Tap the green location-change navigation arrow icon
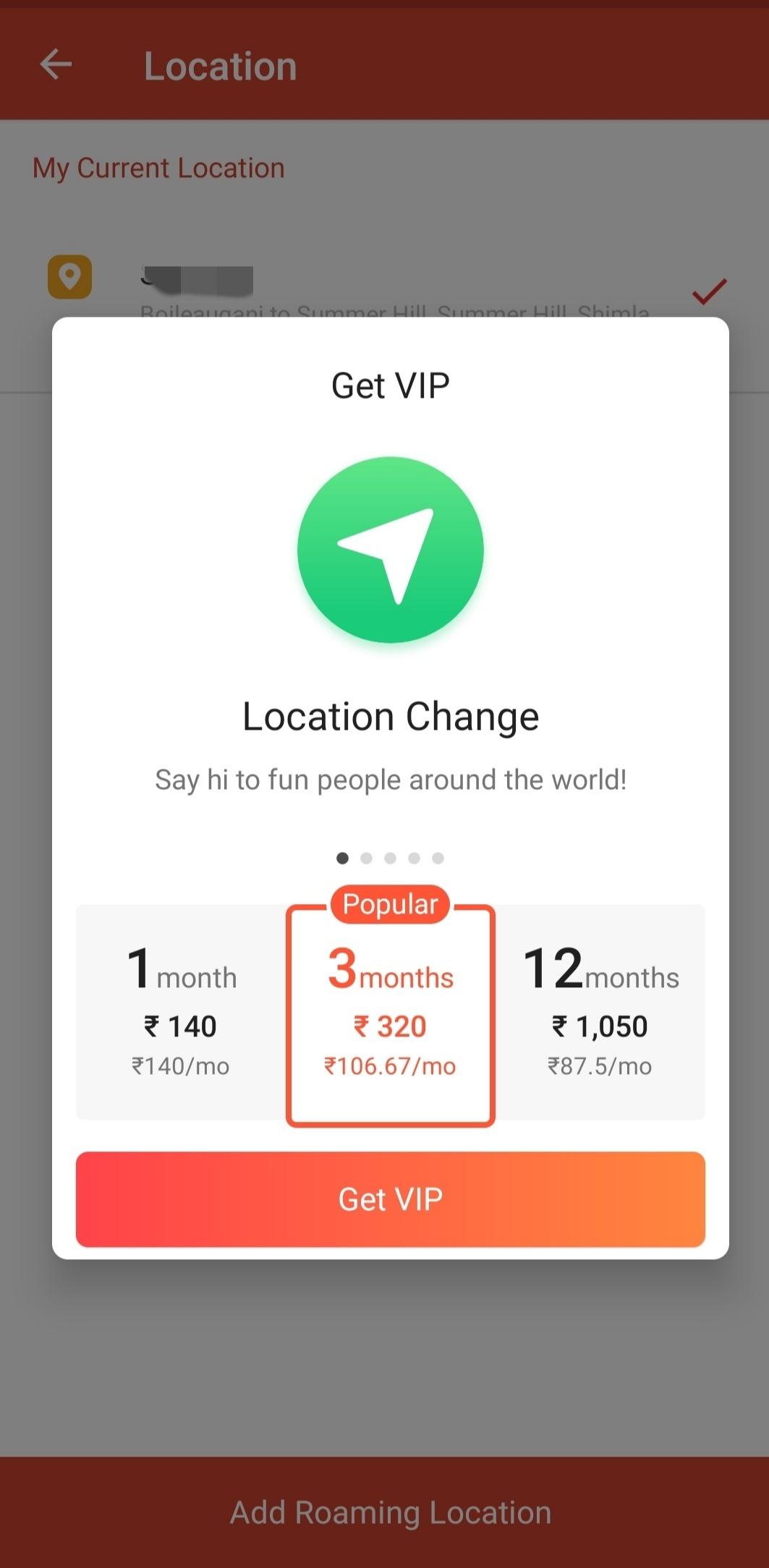 point(389,548)
